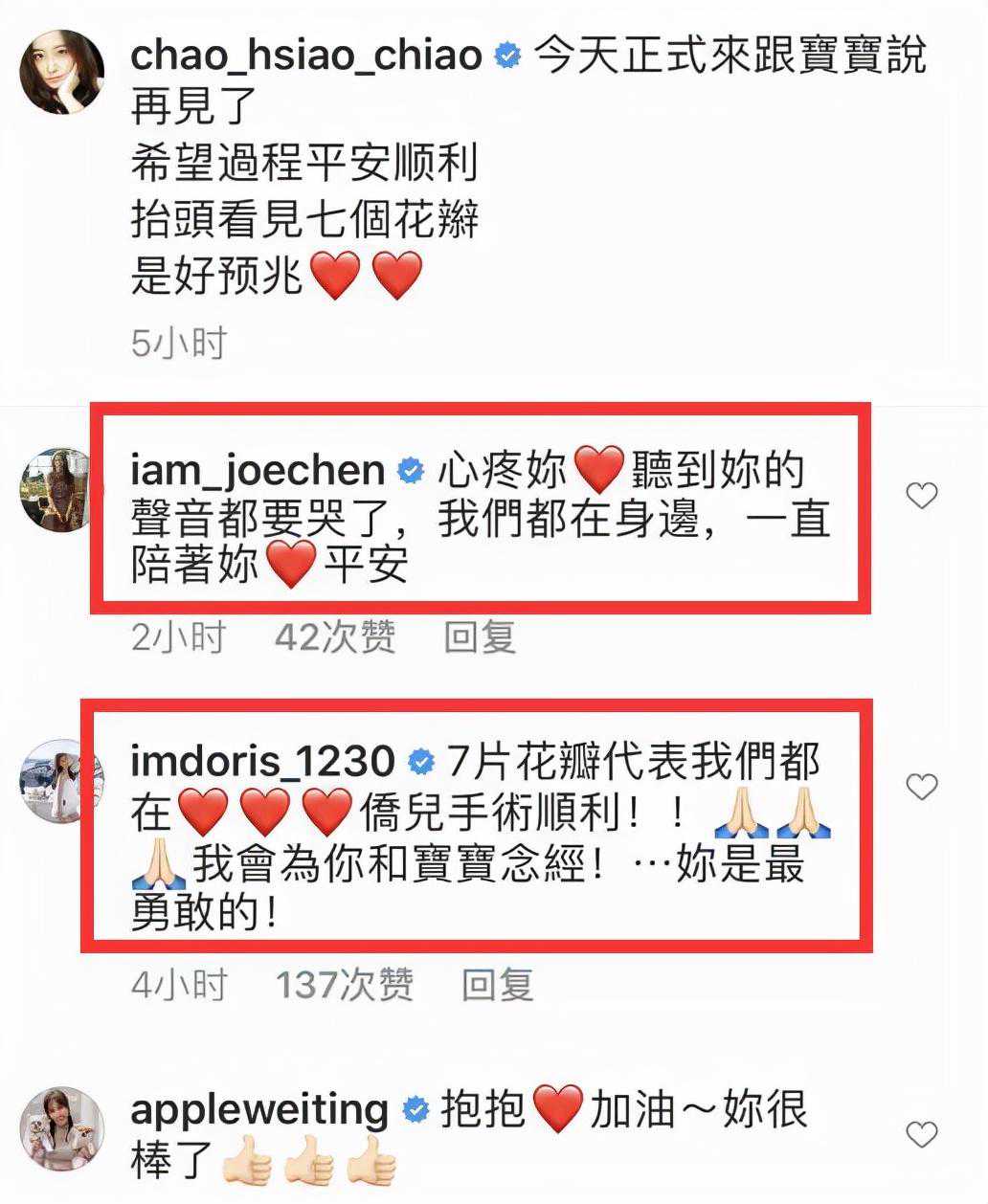View the 137 likes on imdoris_1230's comment

[x=344, y=984]
